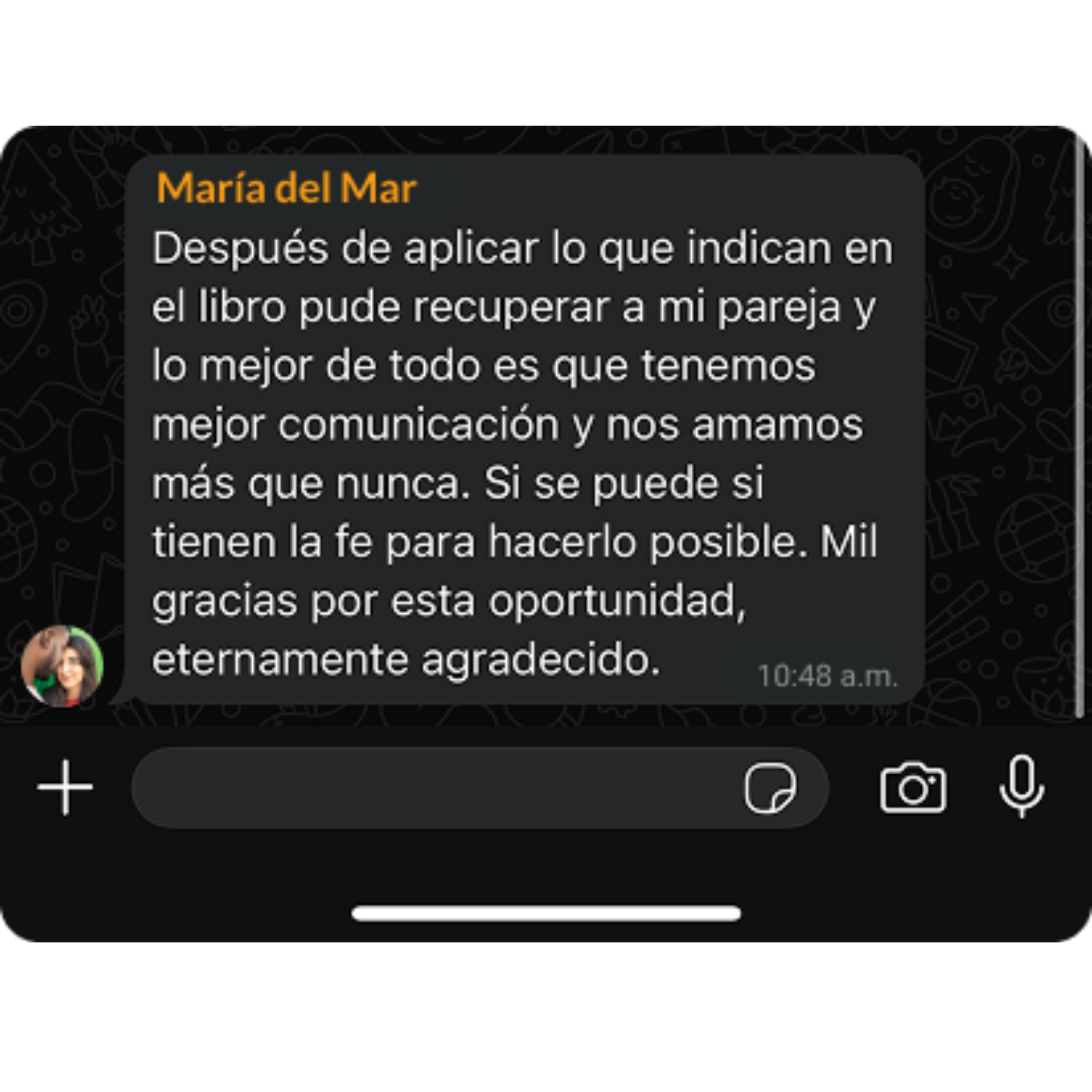View María del Mar's profile picture
This screenshot has height=1092, width=1092.
pos(62,666)
